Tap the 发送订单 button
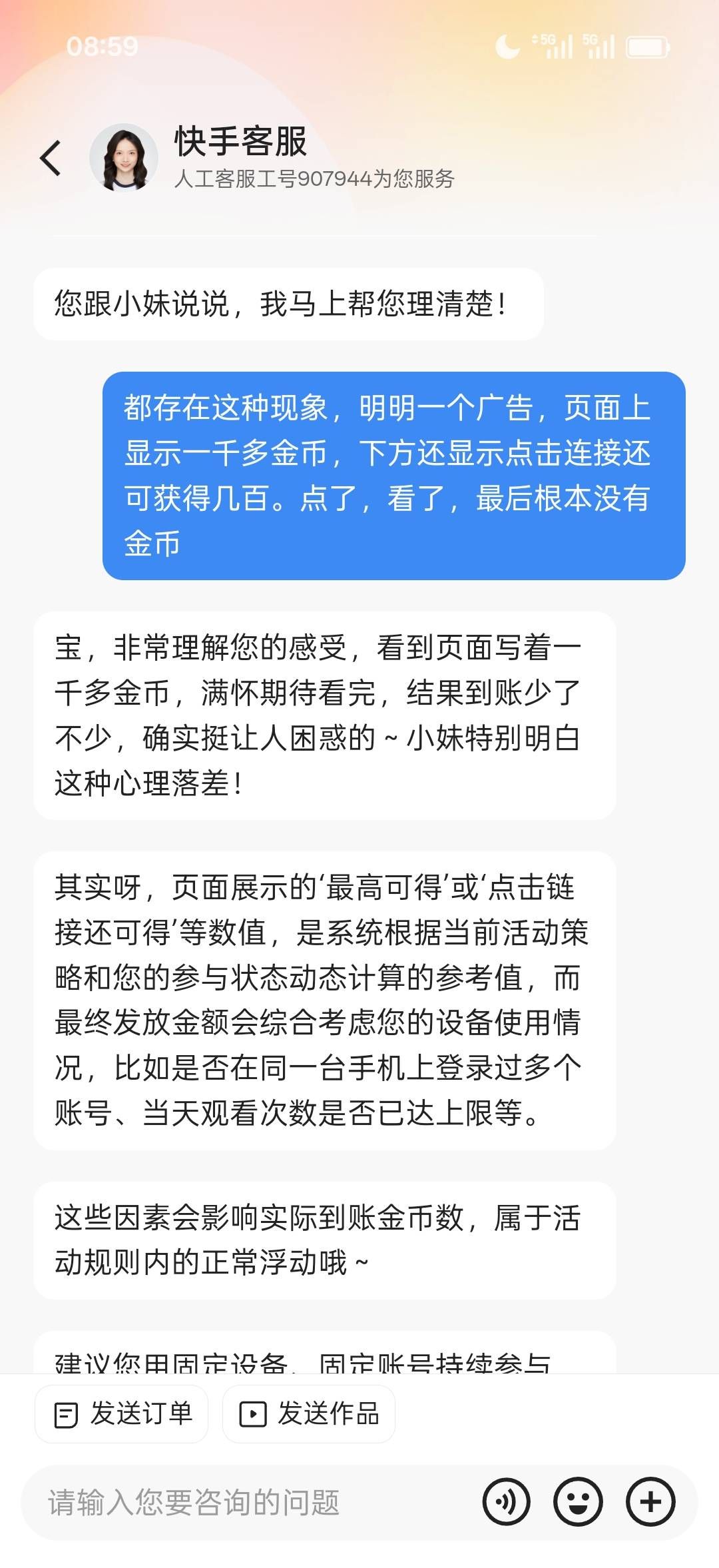719x1568 pixels. point(122,1413)
